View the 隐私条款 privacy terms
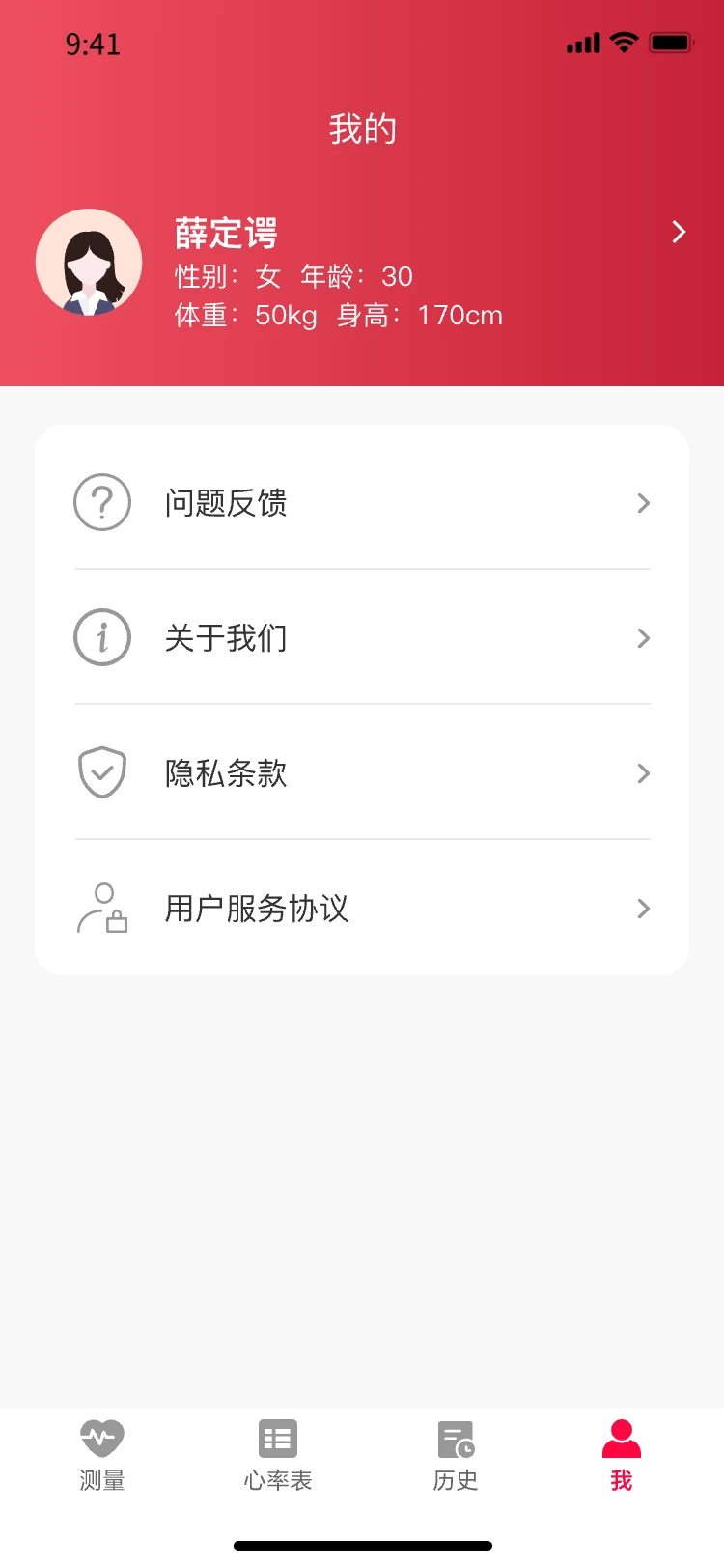The height and width of the screenshot is (1568, 724). tap(362, 772)
